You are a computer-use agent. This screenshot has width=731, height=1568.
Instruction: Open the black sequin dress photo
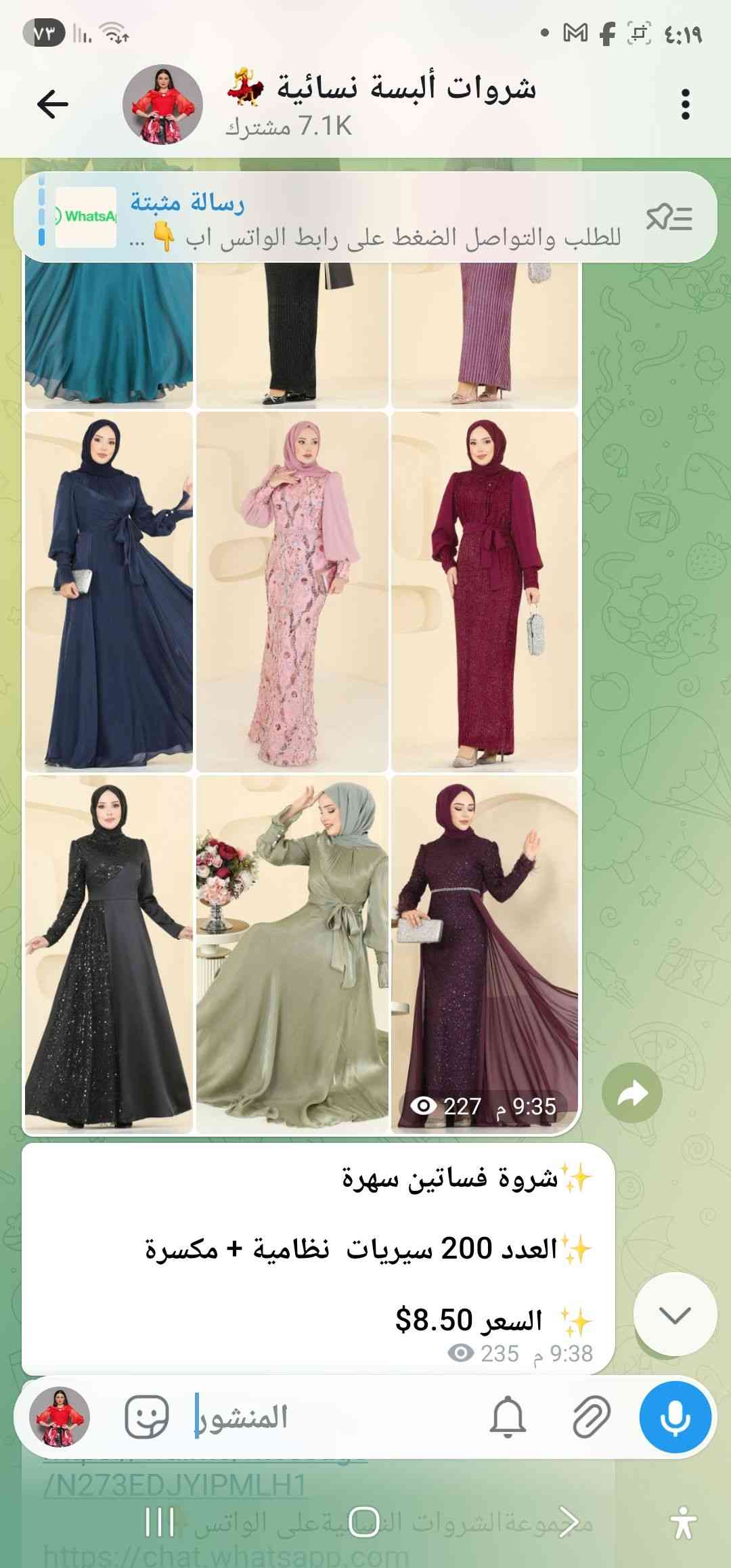pyautogui.click(x=109, y=953)
